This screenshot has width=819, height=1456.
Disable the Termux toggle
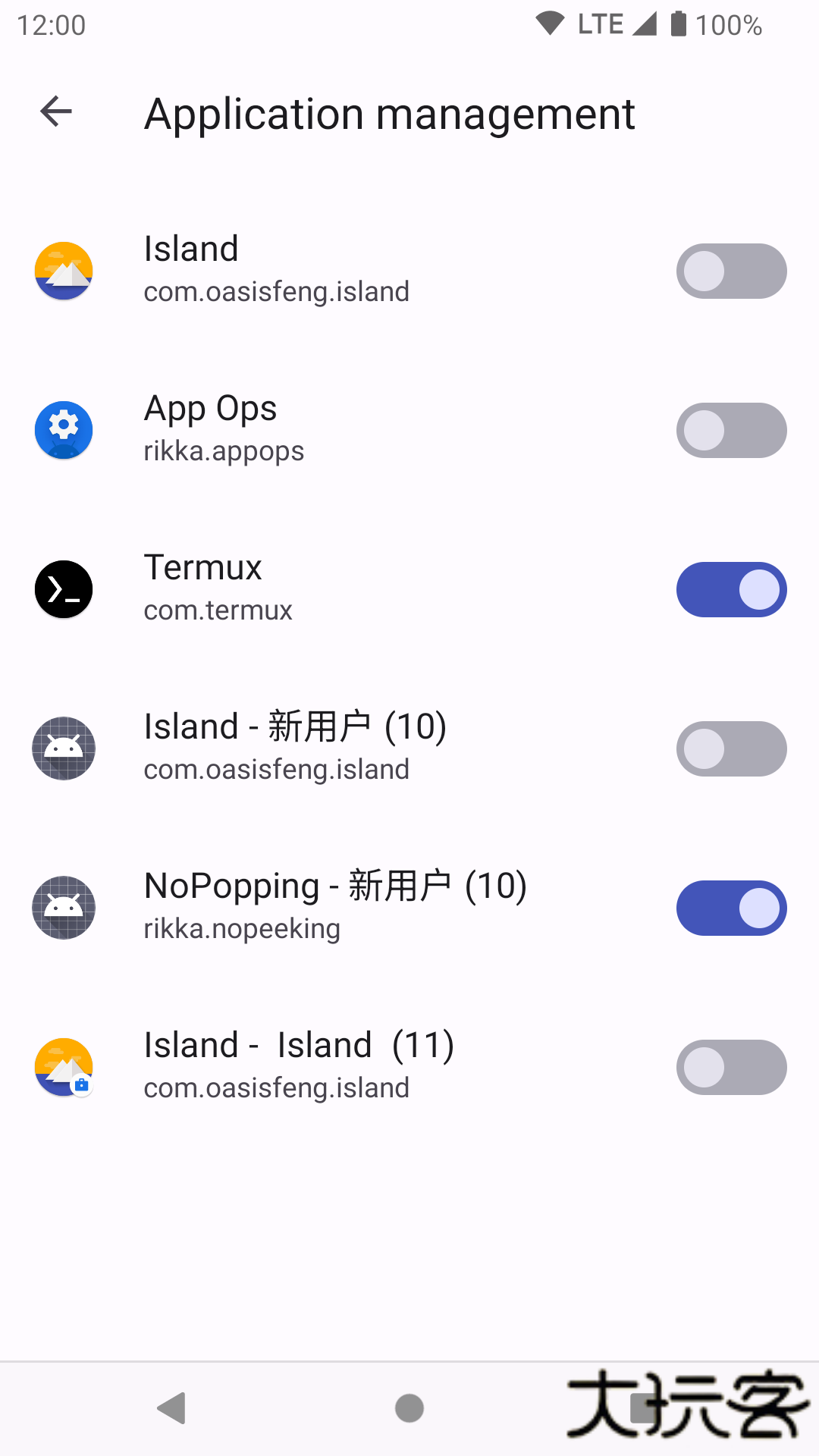[x=731, y=589]
